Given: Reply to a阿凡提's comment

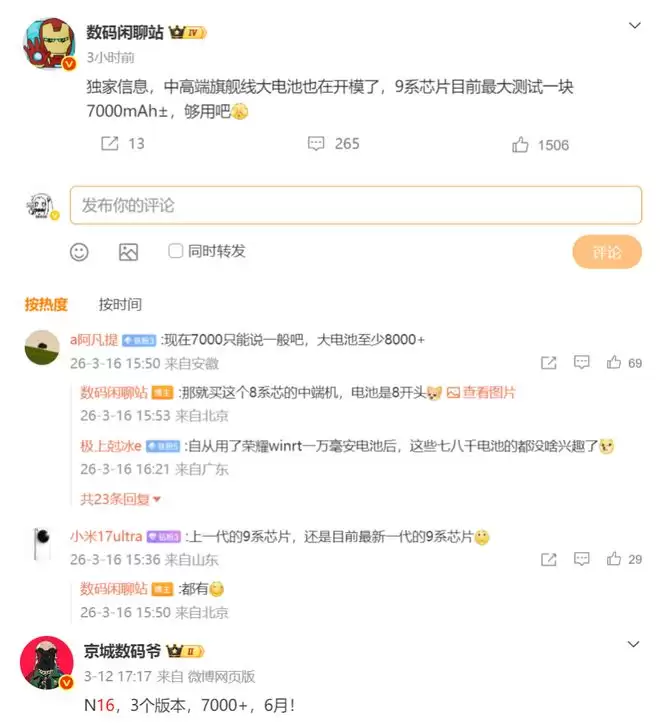Looking at the screenshot, I should [x=582, y=363].
